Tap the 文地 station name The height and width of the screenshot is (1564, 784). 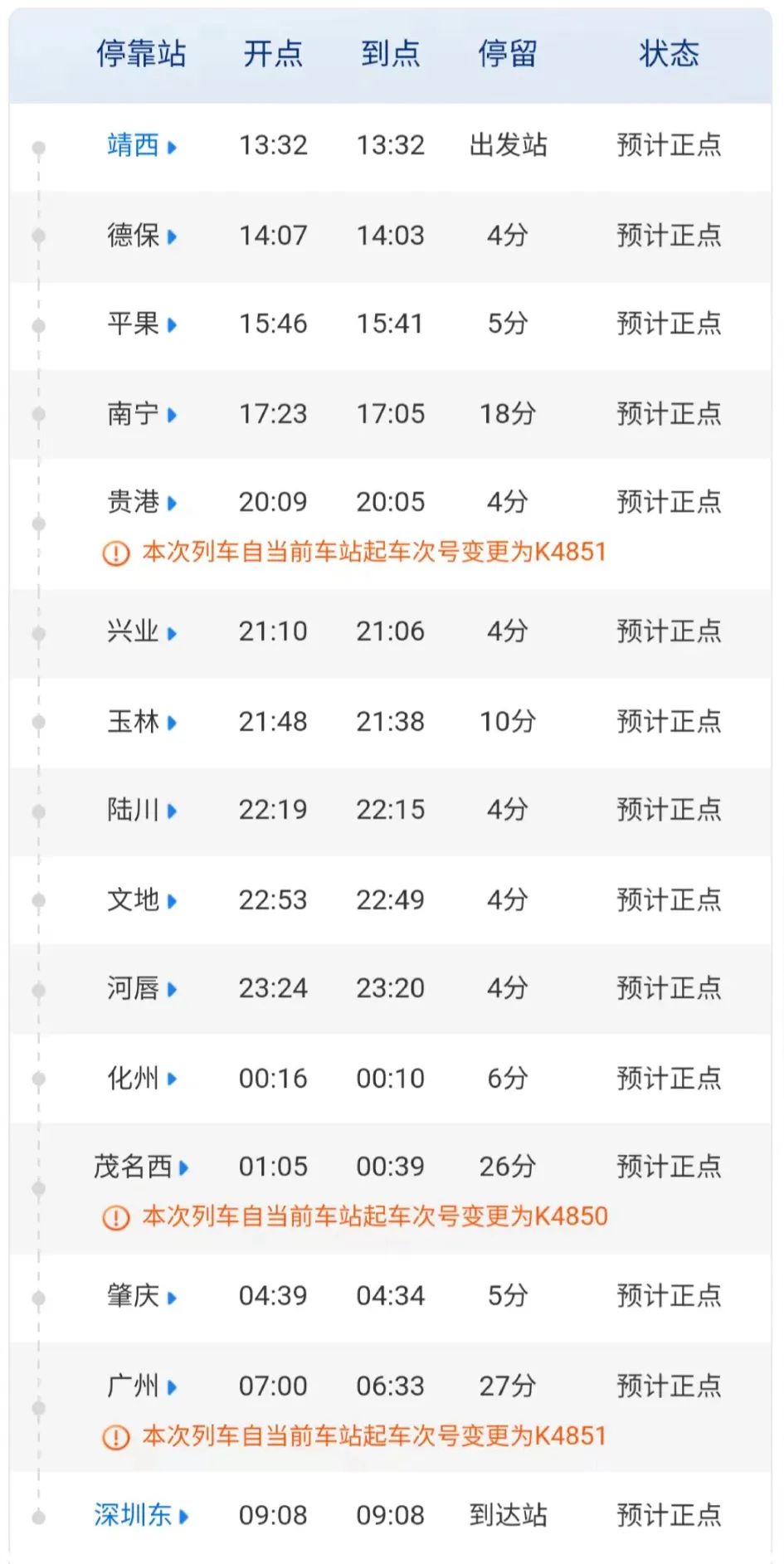pyautogui.click(x=142, y=900)
